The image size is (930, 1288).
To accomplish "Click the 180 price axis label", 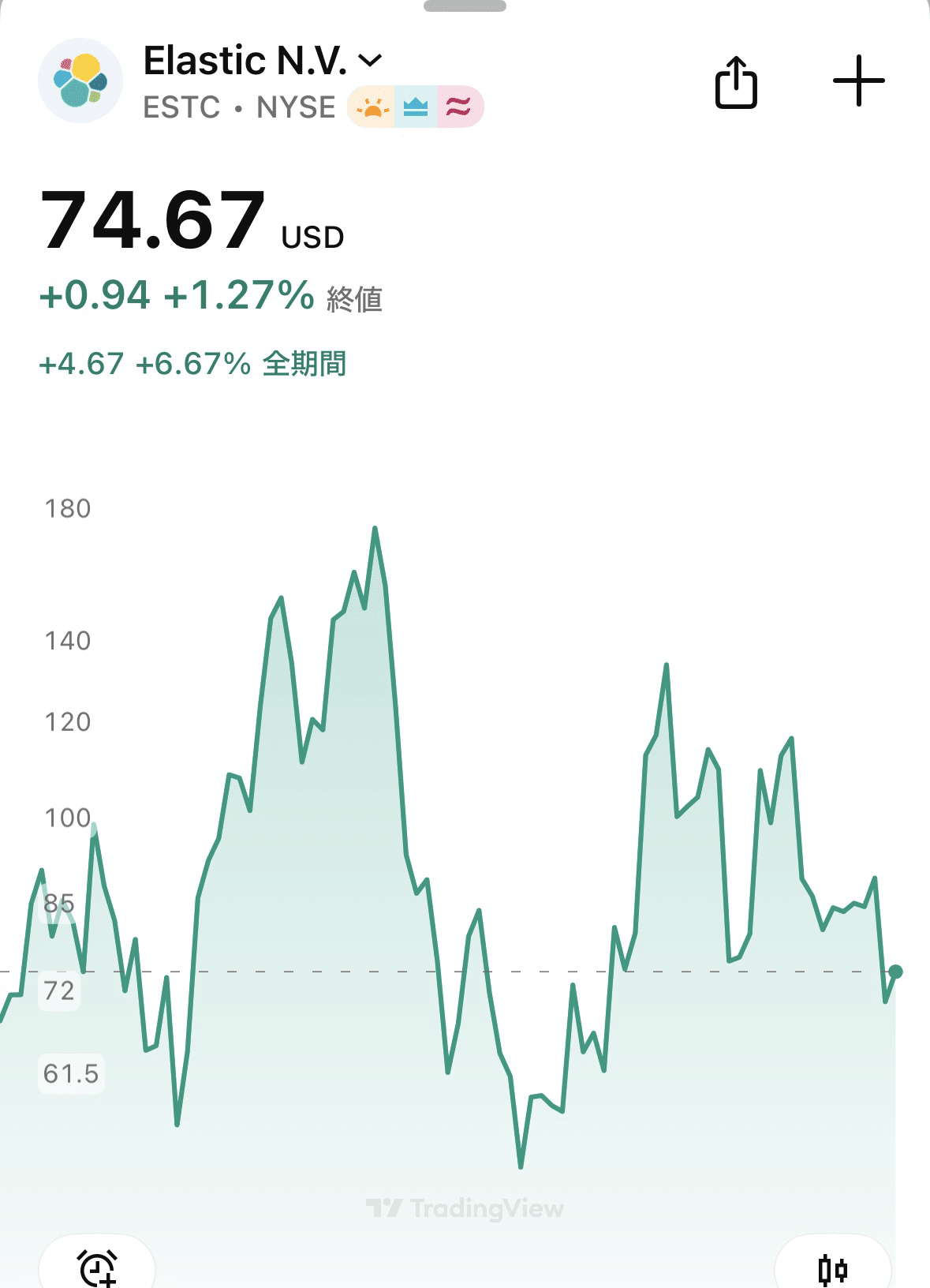I will [x=69, y=509].
